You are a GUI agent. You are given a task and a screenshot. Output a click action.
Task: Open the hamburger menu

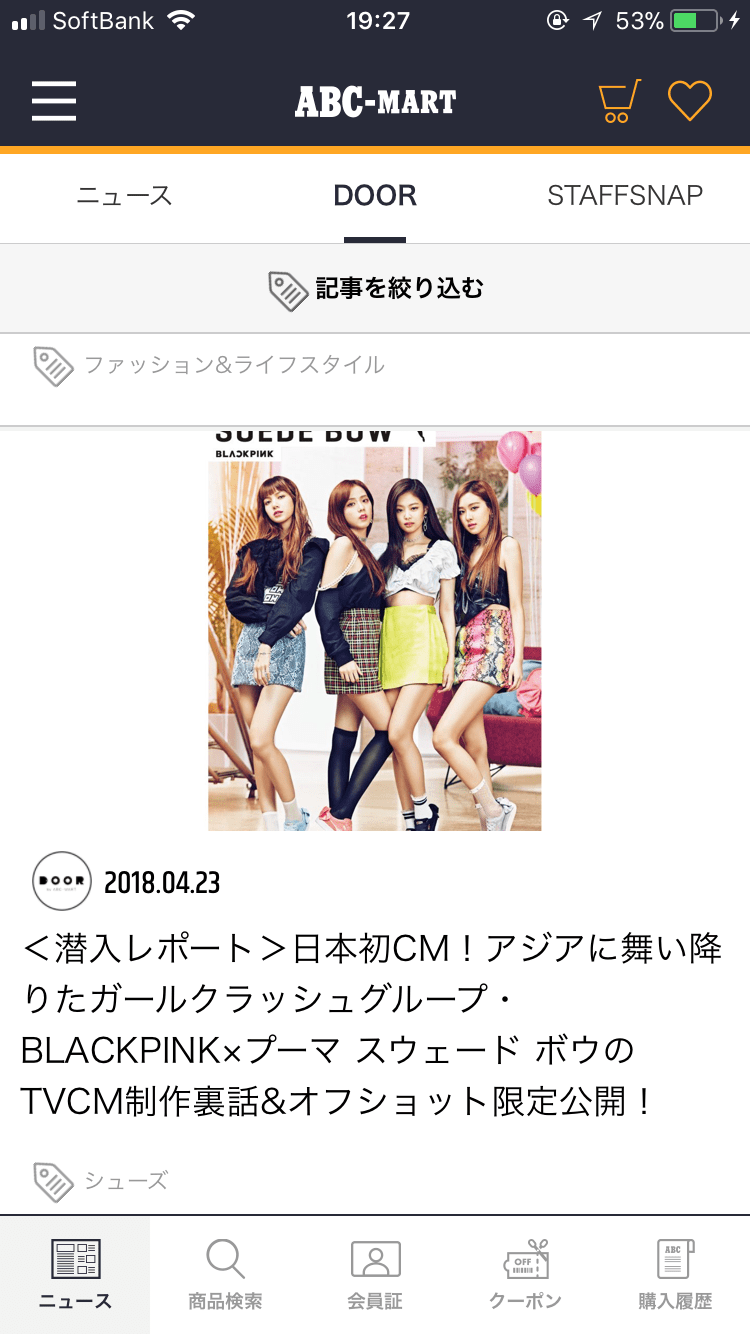(x=54, y=100)
